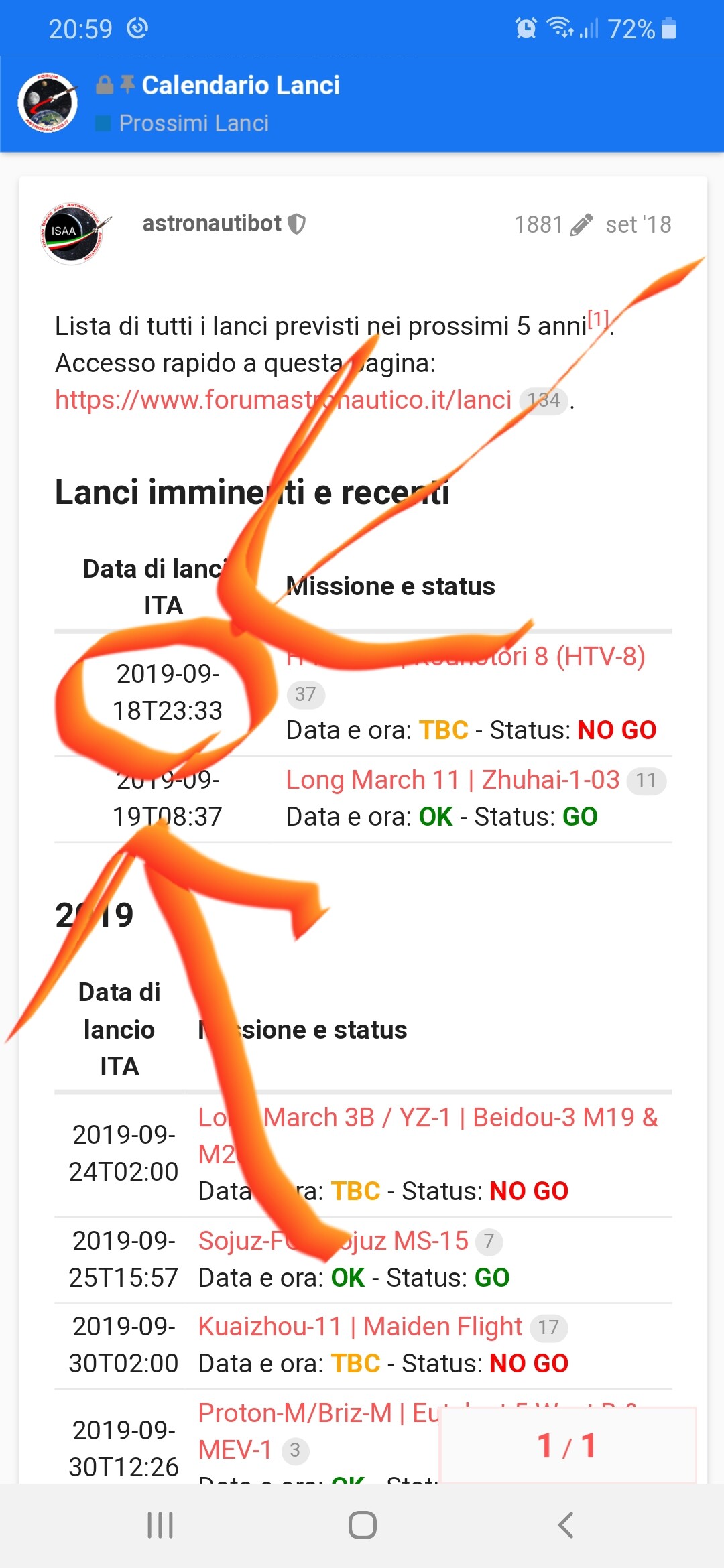Open Kuaizhou-11 Maiden Flight thread
This screenshot has width=724, height=1568.
360,1327
